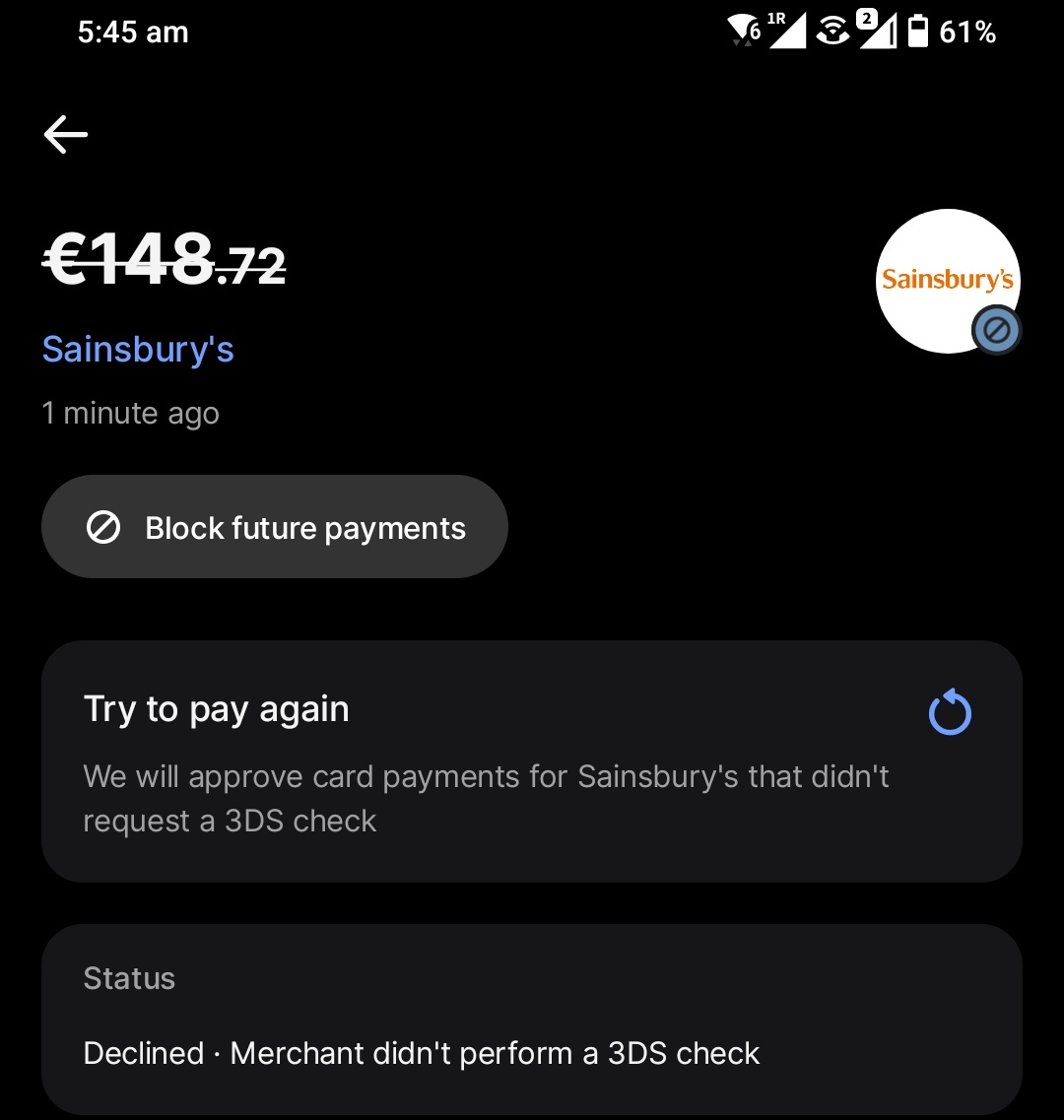Select the Try to pay again card

[x=531, y=760]
